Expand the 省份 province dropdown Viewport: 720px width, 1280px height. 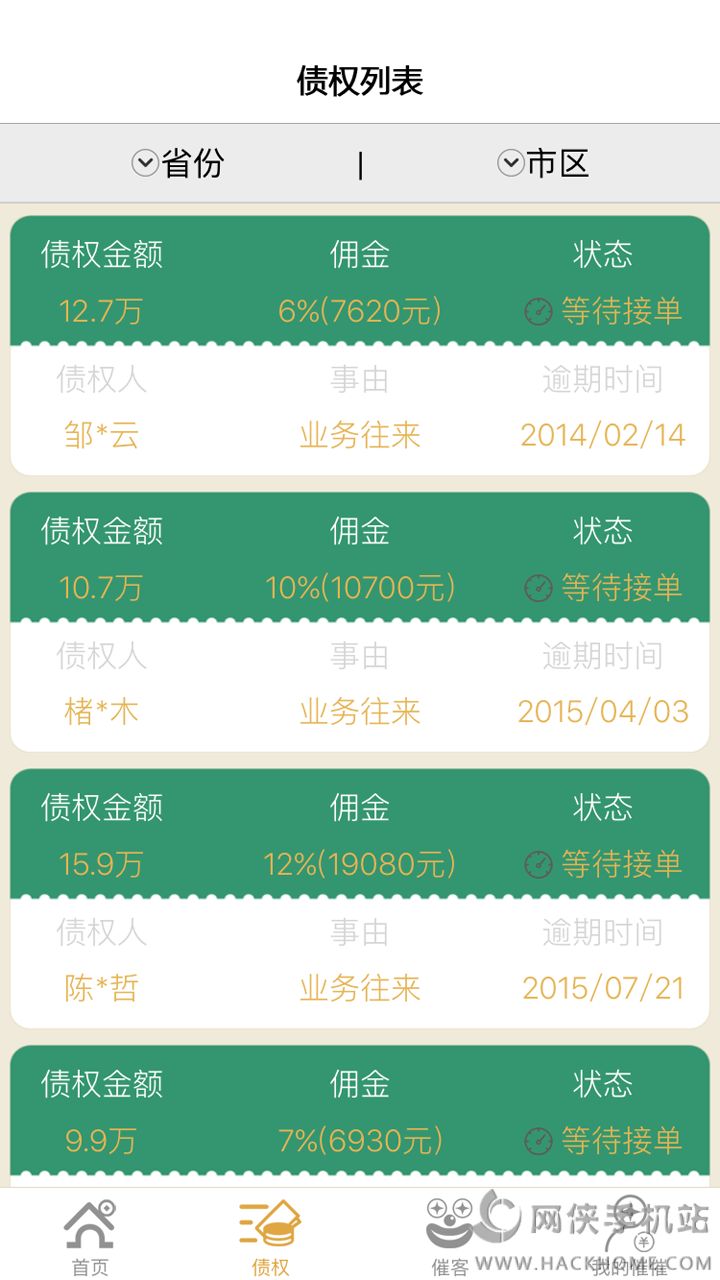178,163
